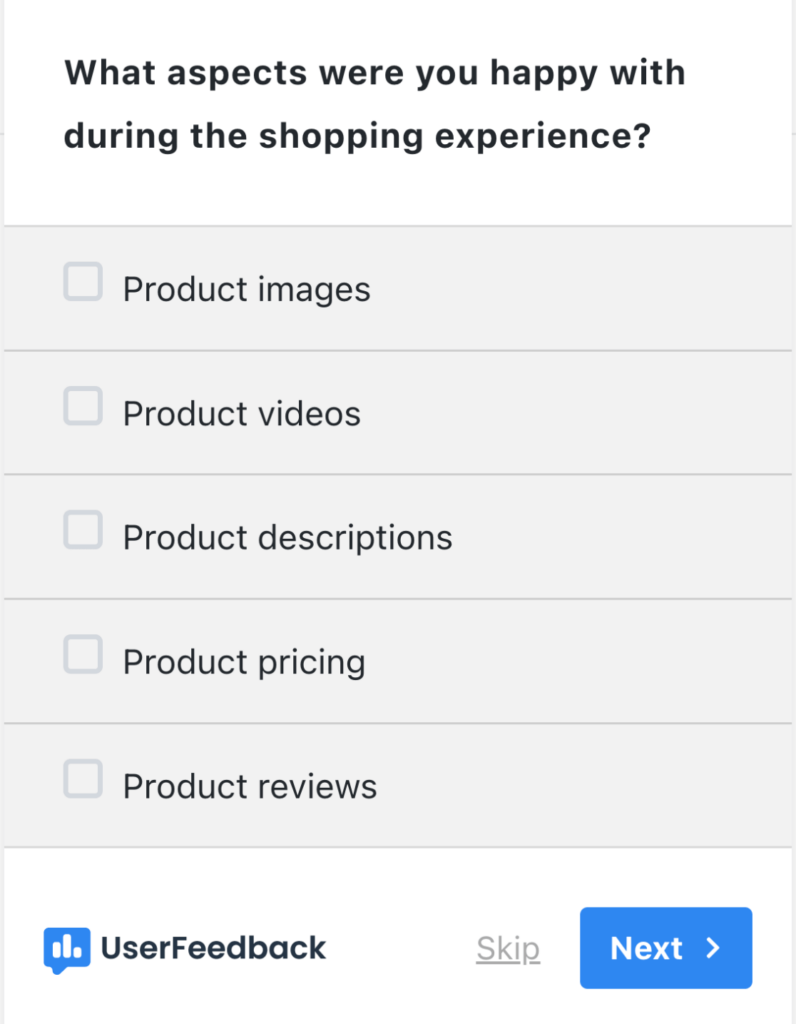Enable the Product descriptions option

[x=83, y=530]
